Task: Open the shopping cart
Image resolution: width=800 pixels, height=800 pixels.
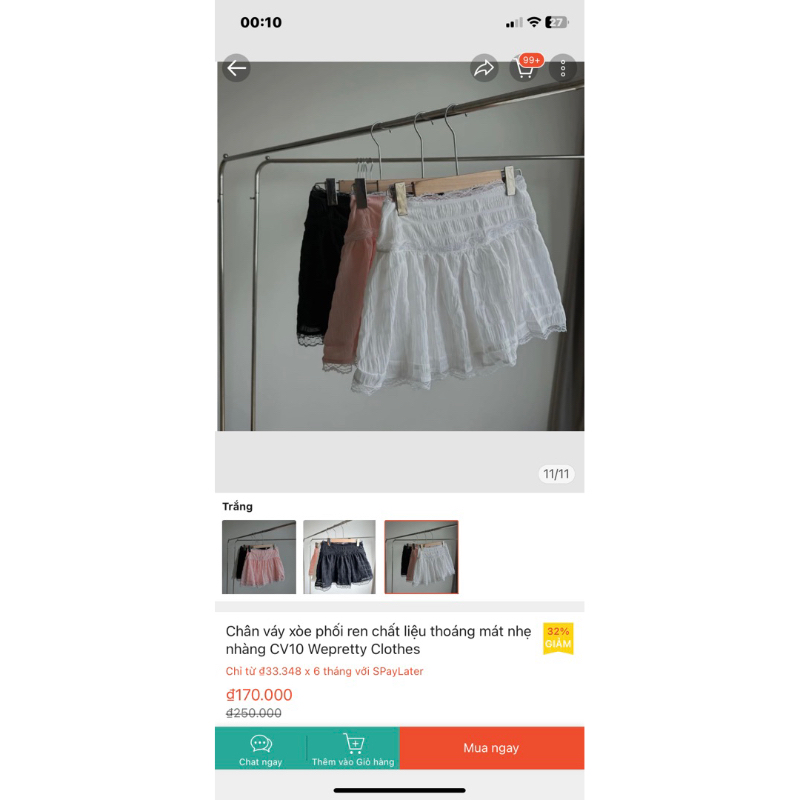Action: coord(524,68)
